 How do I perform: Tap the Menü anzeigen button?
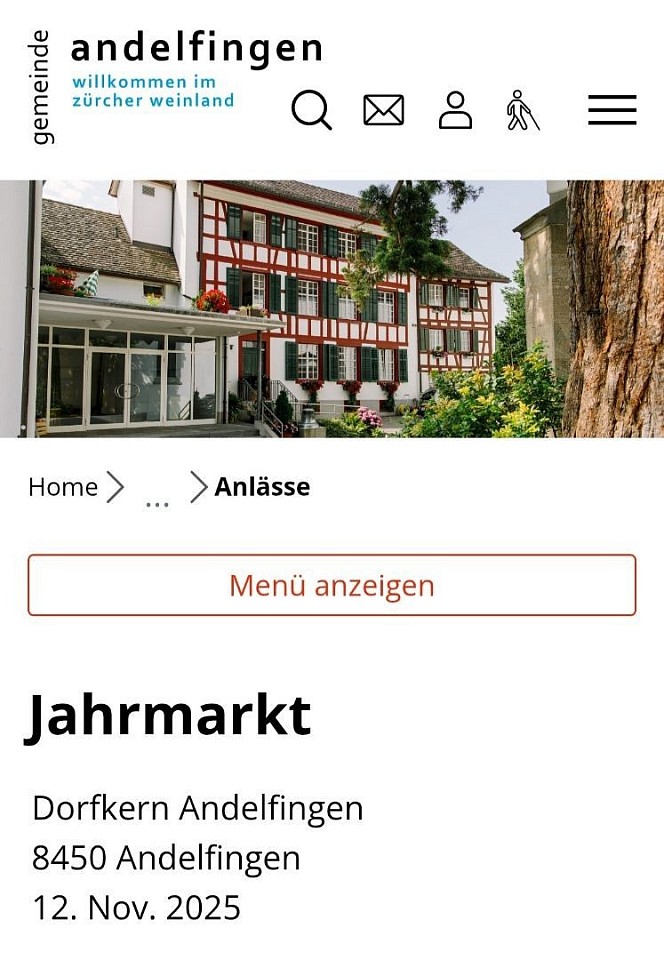point(332,585)
